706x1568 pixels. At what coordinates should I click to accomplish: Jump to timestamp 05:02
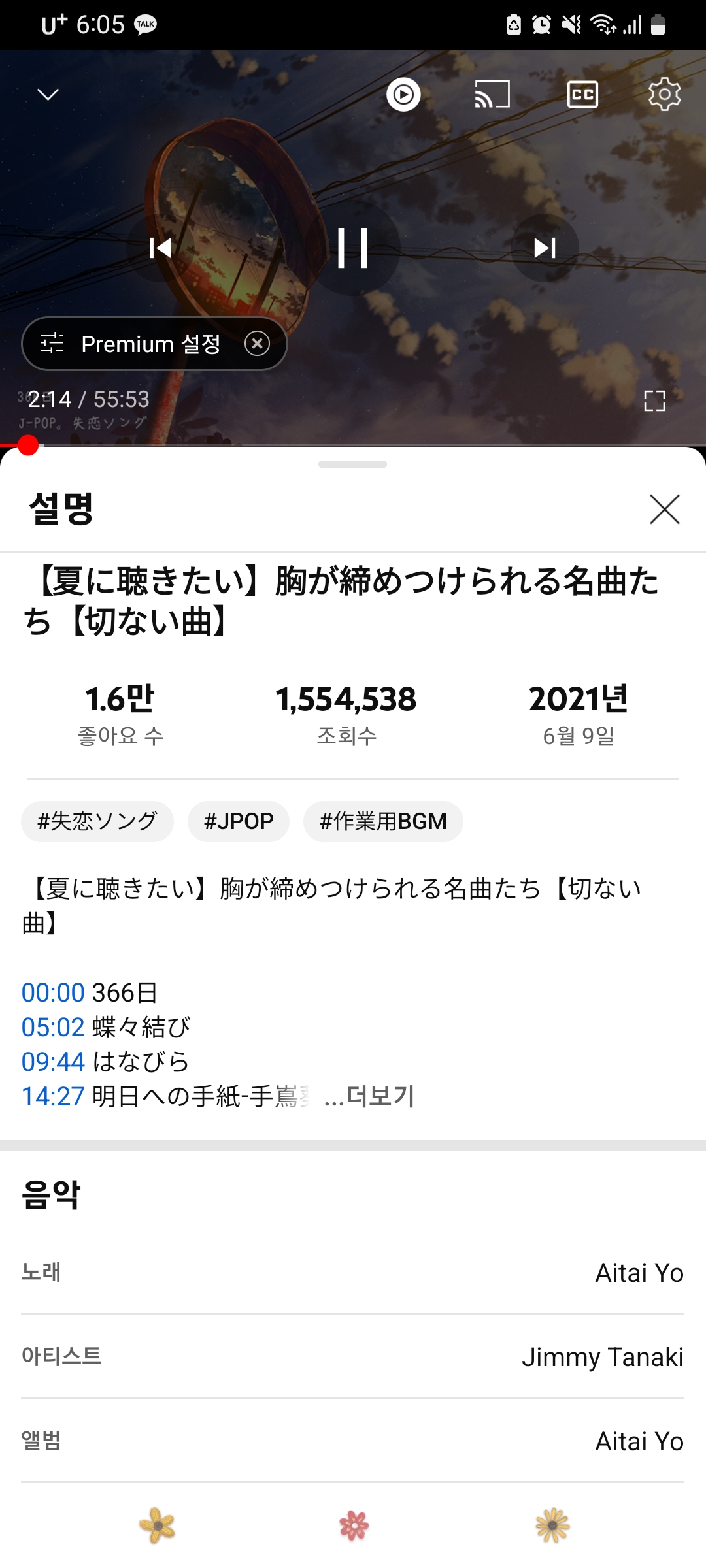[x=53, y=1027]
